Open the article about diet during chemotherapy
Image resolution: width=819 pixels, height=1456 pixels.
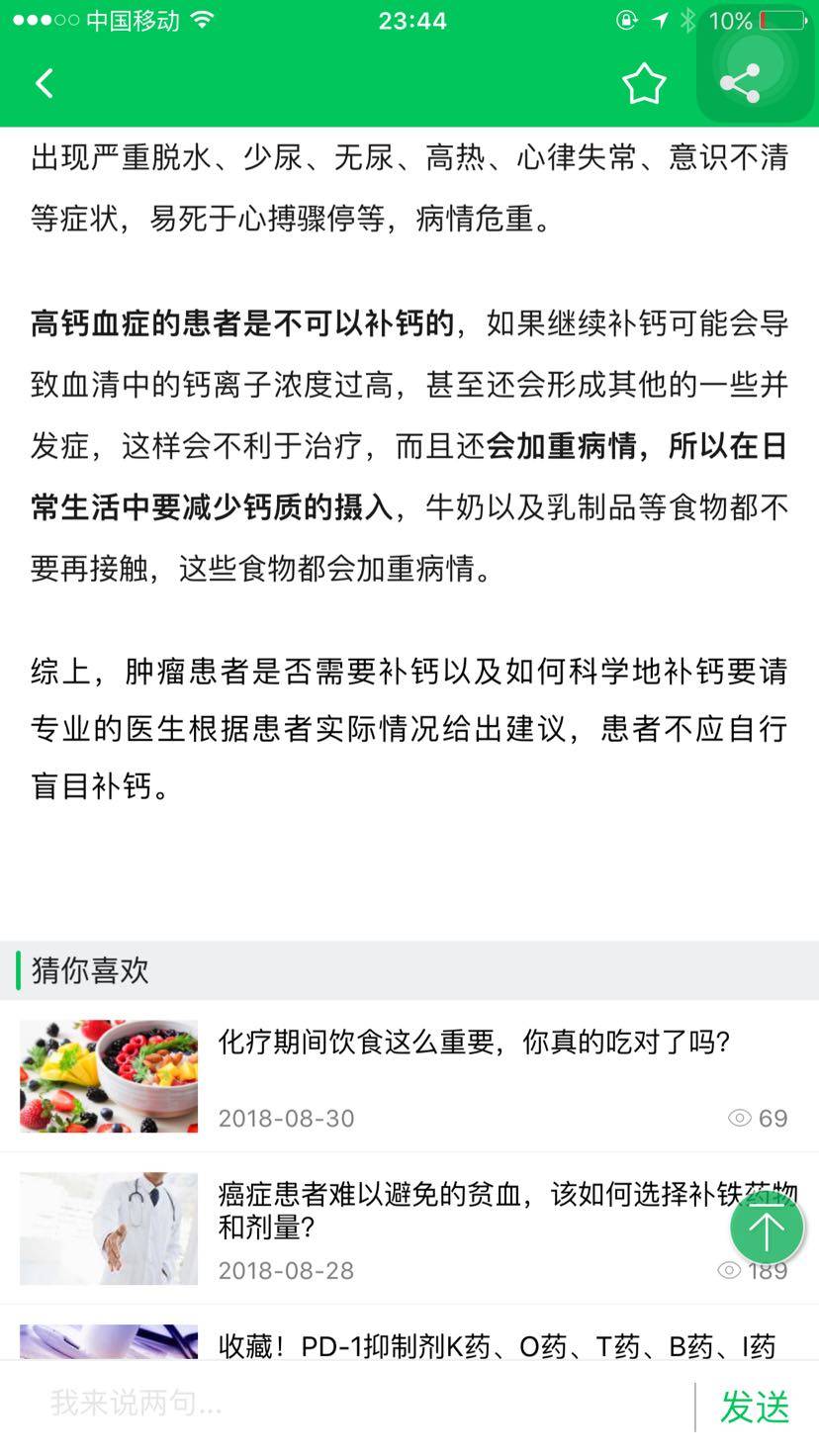(x=473, y=1043)
